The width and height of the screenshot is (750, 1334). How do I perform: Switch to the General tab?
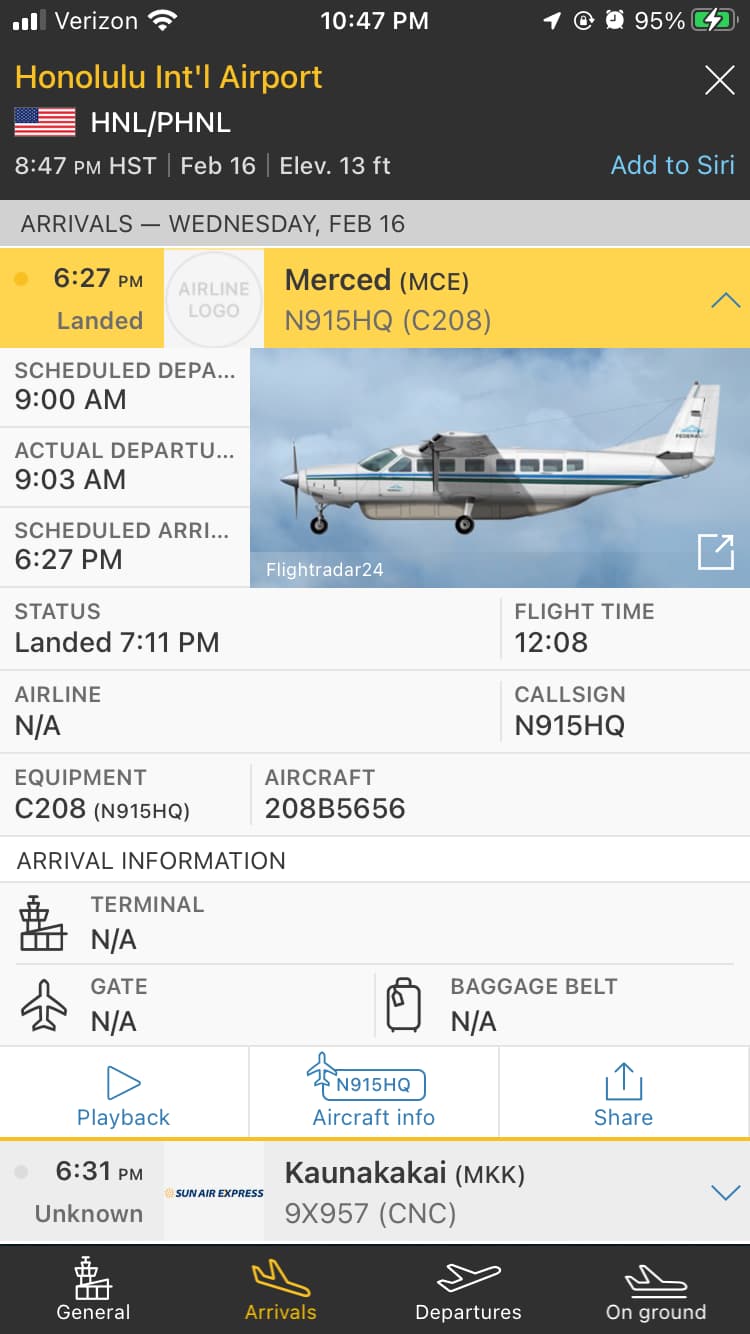(x=93, y=1290)
